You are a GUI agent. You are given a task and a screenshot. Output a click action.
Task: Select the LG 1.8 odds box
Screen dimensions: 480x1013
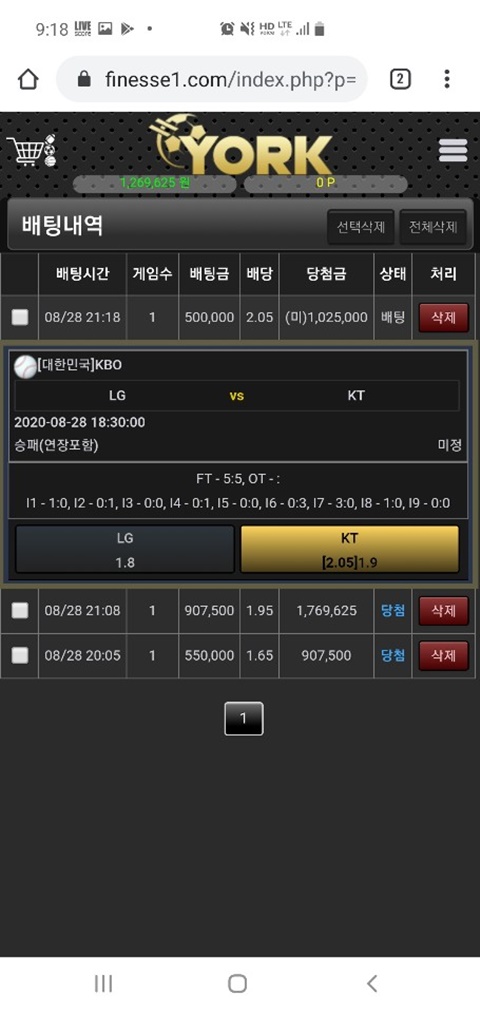pyautogui.click(x=125, y=549)
